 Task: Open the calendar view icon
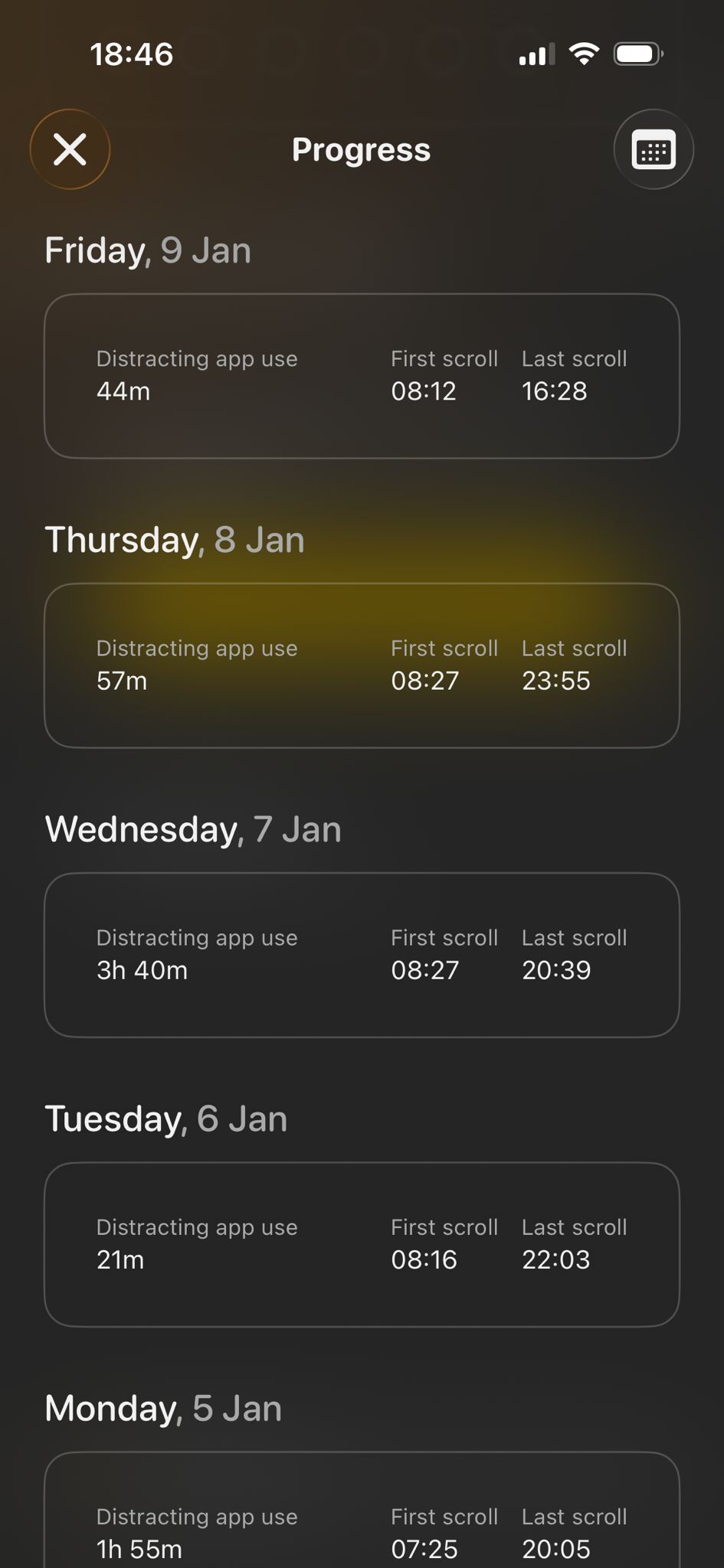(653, 149)
